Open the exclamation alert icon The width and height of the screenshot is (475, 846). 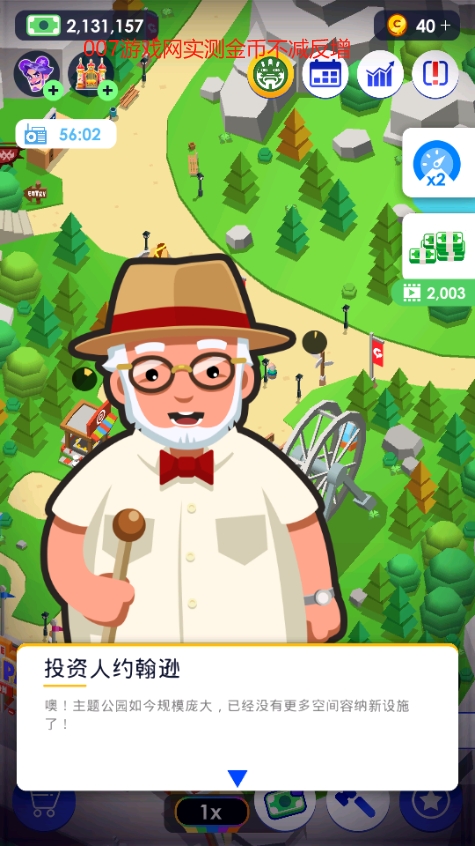click(435, 74)
